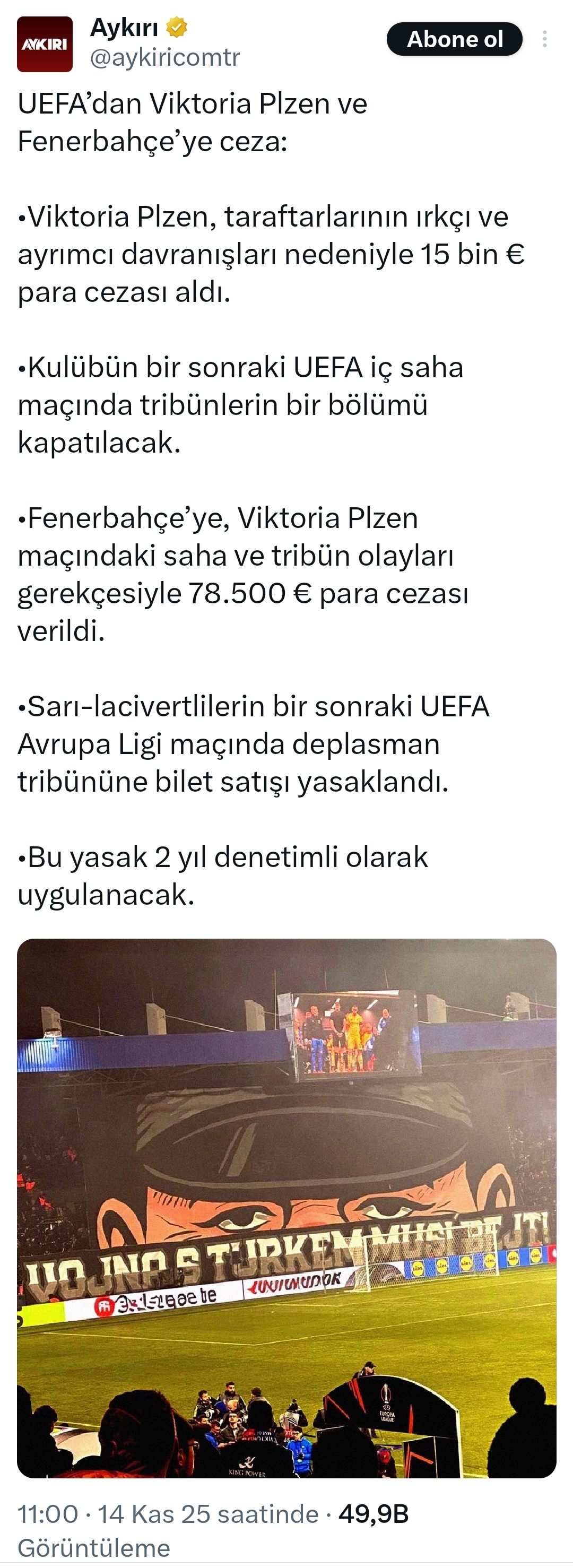The height and width of the screenshot is (1568, 573).
Task: View the stadium banner photo
Action: click(286, 1208)
